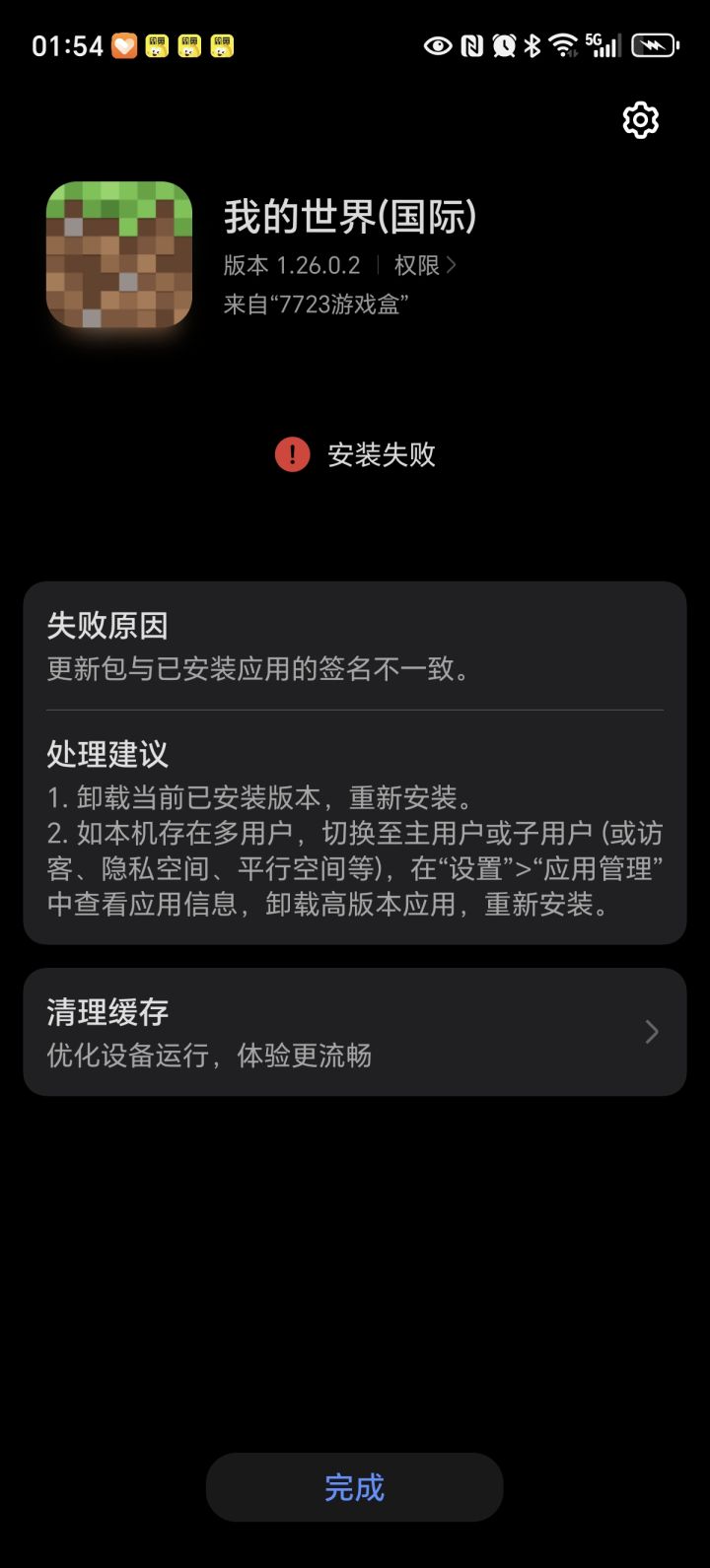
Task: Tap the 完成 button
Action: [x=354, y=1488]
